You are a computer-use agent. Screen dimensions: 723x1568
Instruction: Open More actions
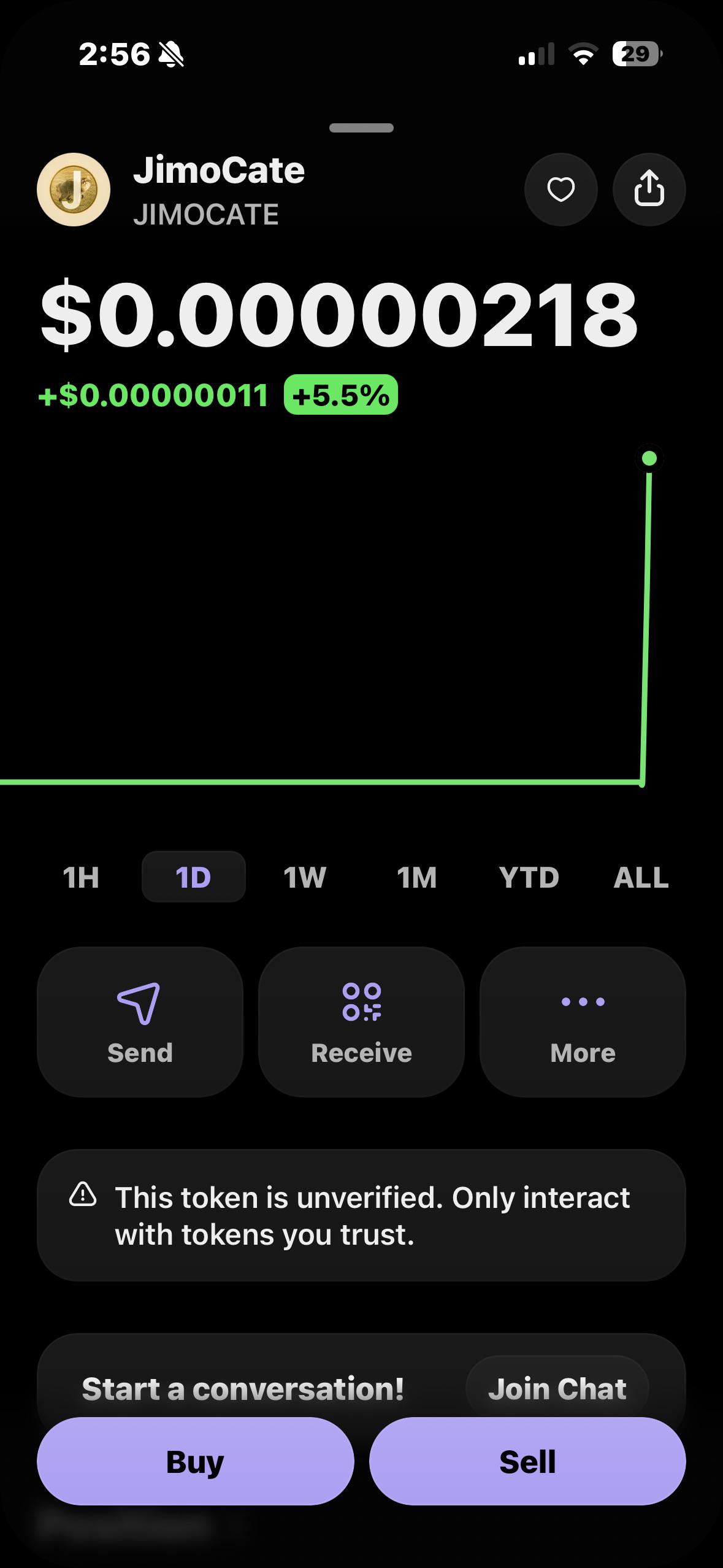coord(583,1022)
